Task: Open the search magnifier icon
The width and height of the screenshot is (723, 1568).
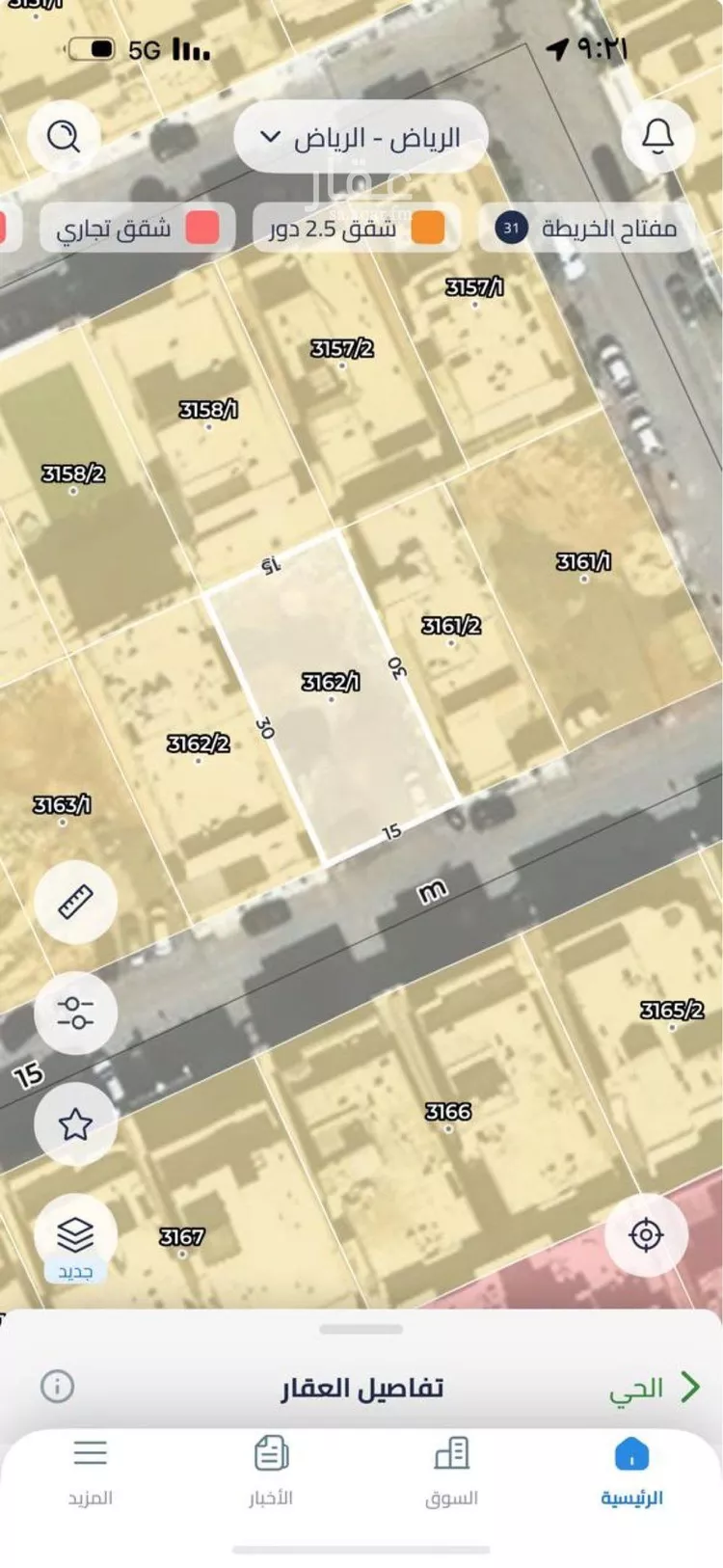Action: [64, 136]
